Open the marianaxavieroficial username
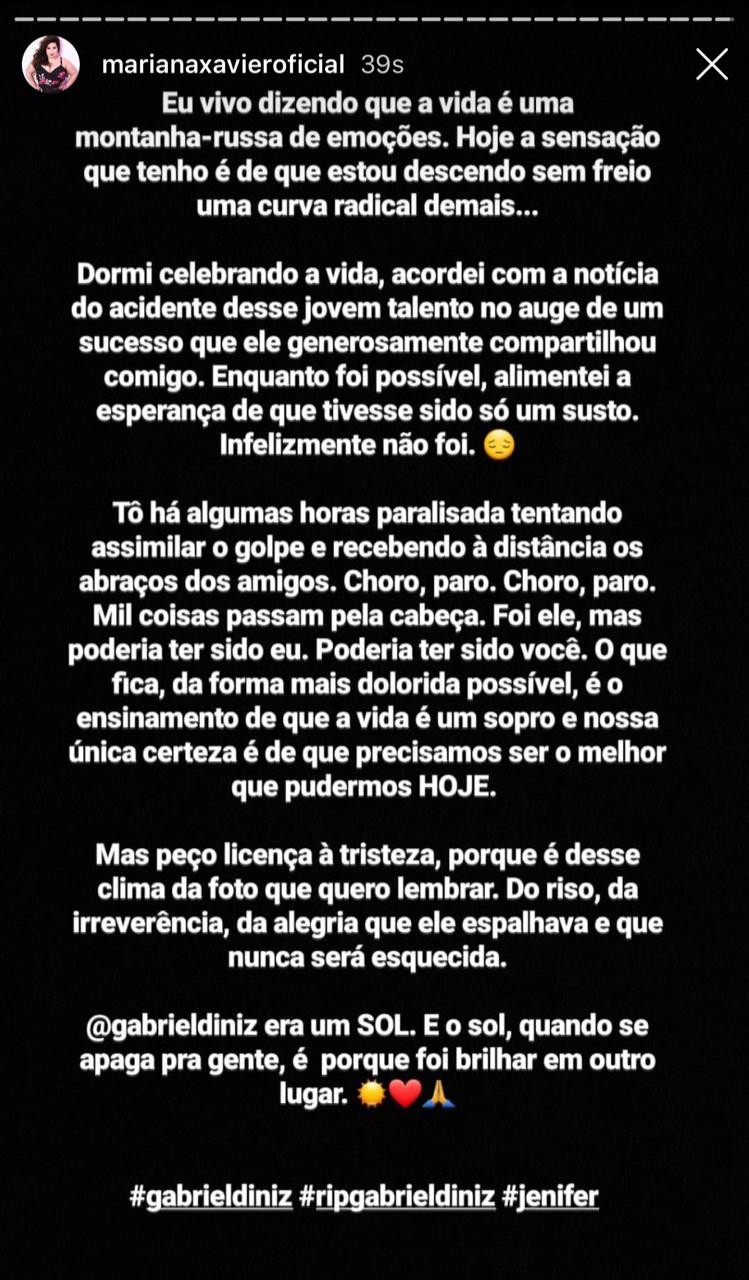 tap(223, 64)
